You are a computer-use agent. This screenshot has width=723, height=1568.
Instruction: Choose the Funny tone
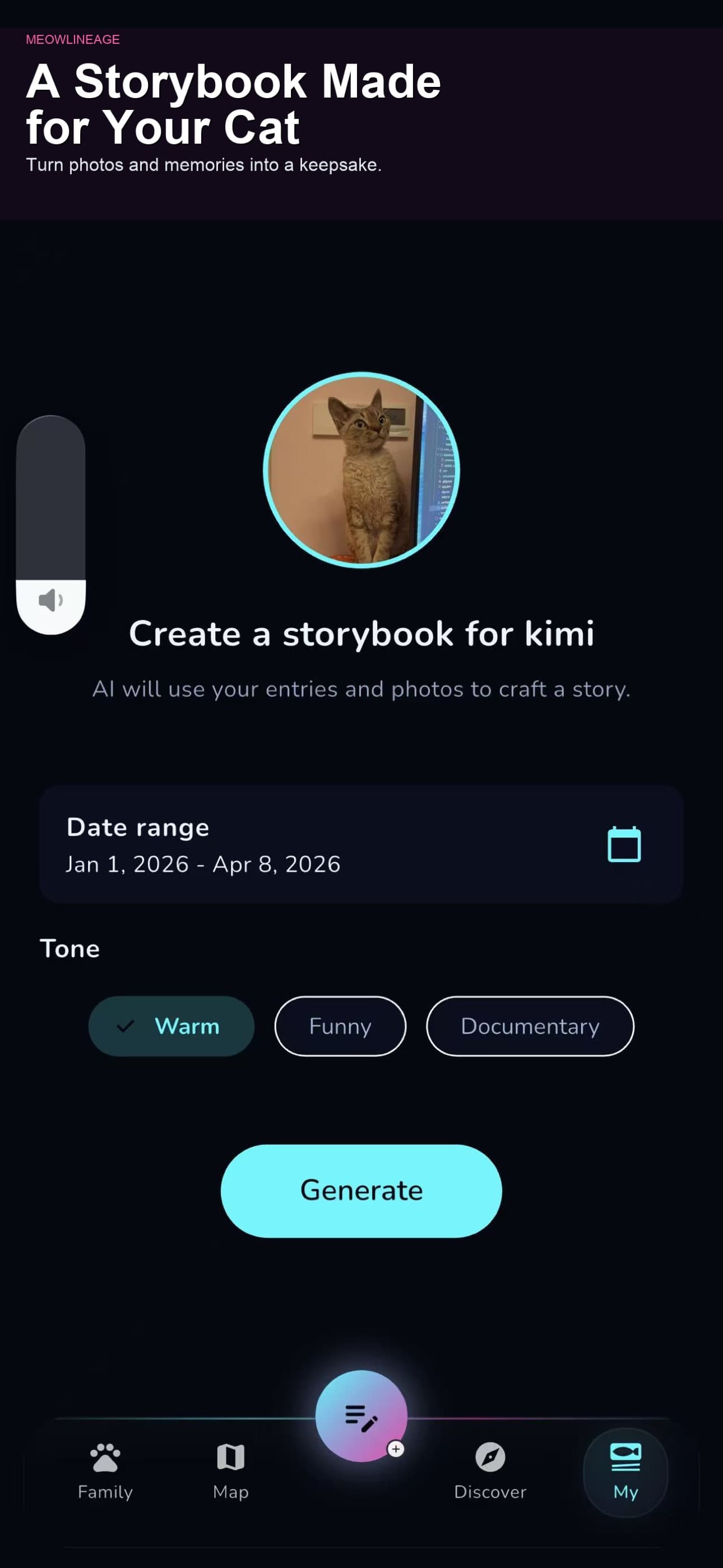coord(340,1026)
